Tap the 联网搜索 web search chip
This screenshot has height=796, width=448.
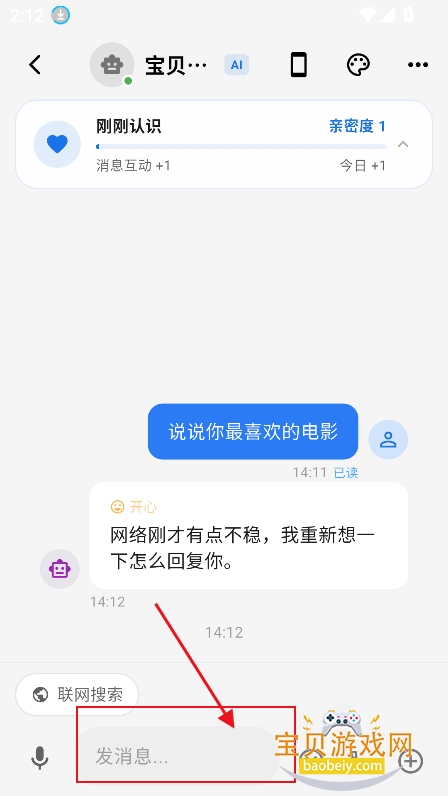77,694
